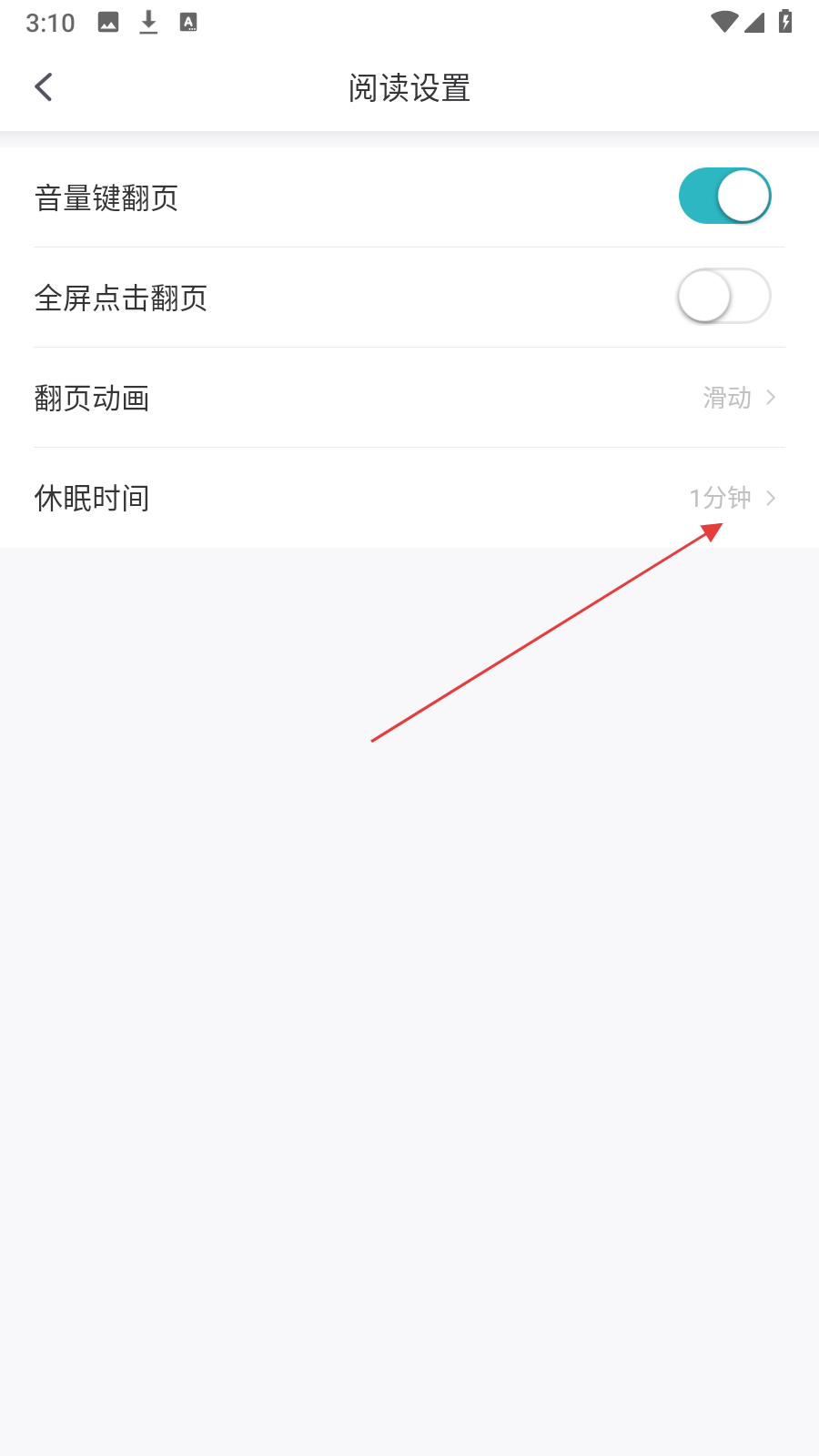819x1456 pixels.
Task: Turn off 音量键翻页 switch
Action: point(724,197)
